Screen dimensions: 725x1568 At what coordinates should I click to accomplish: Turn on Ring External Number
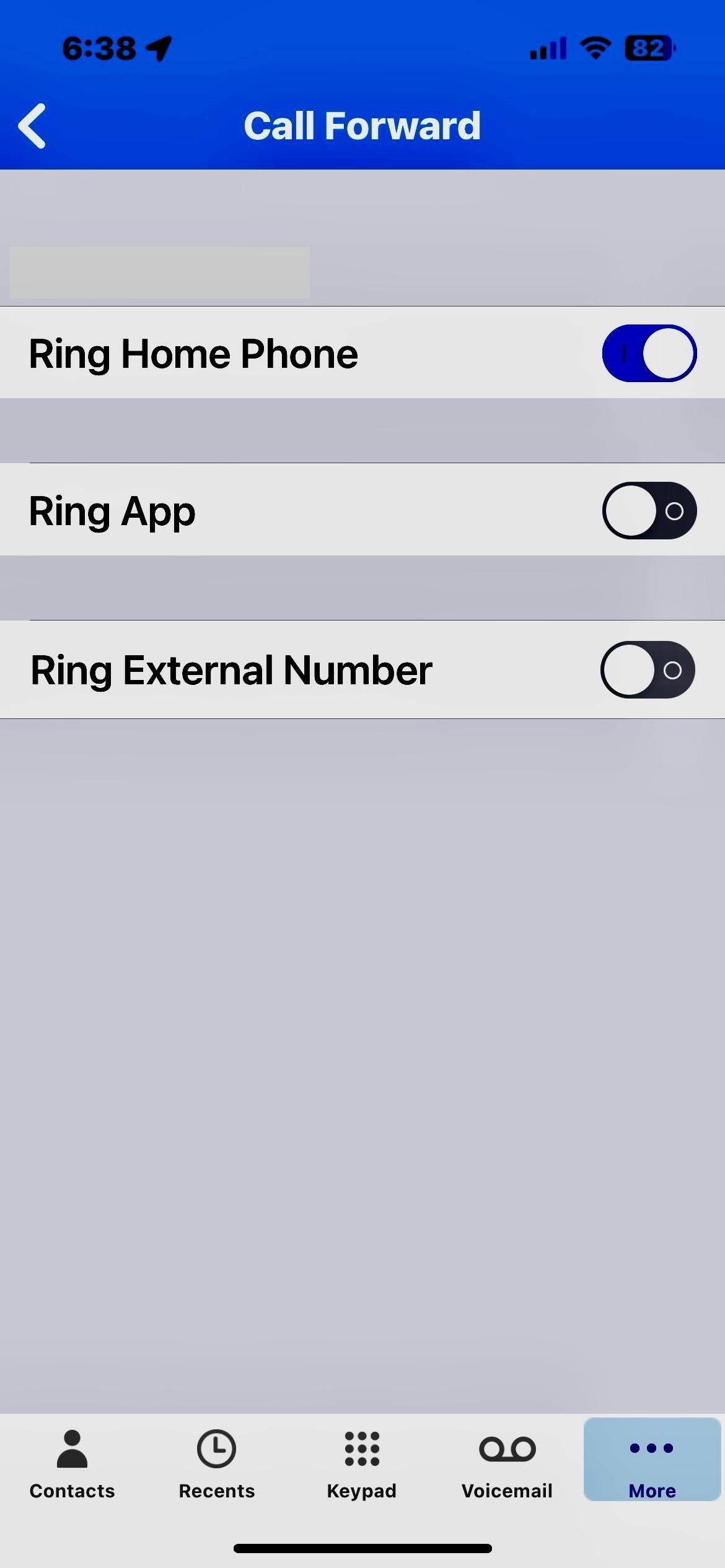pyautogui.click(x=648, y=670)
